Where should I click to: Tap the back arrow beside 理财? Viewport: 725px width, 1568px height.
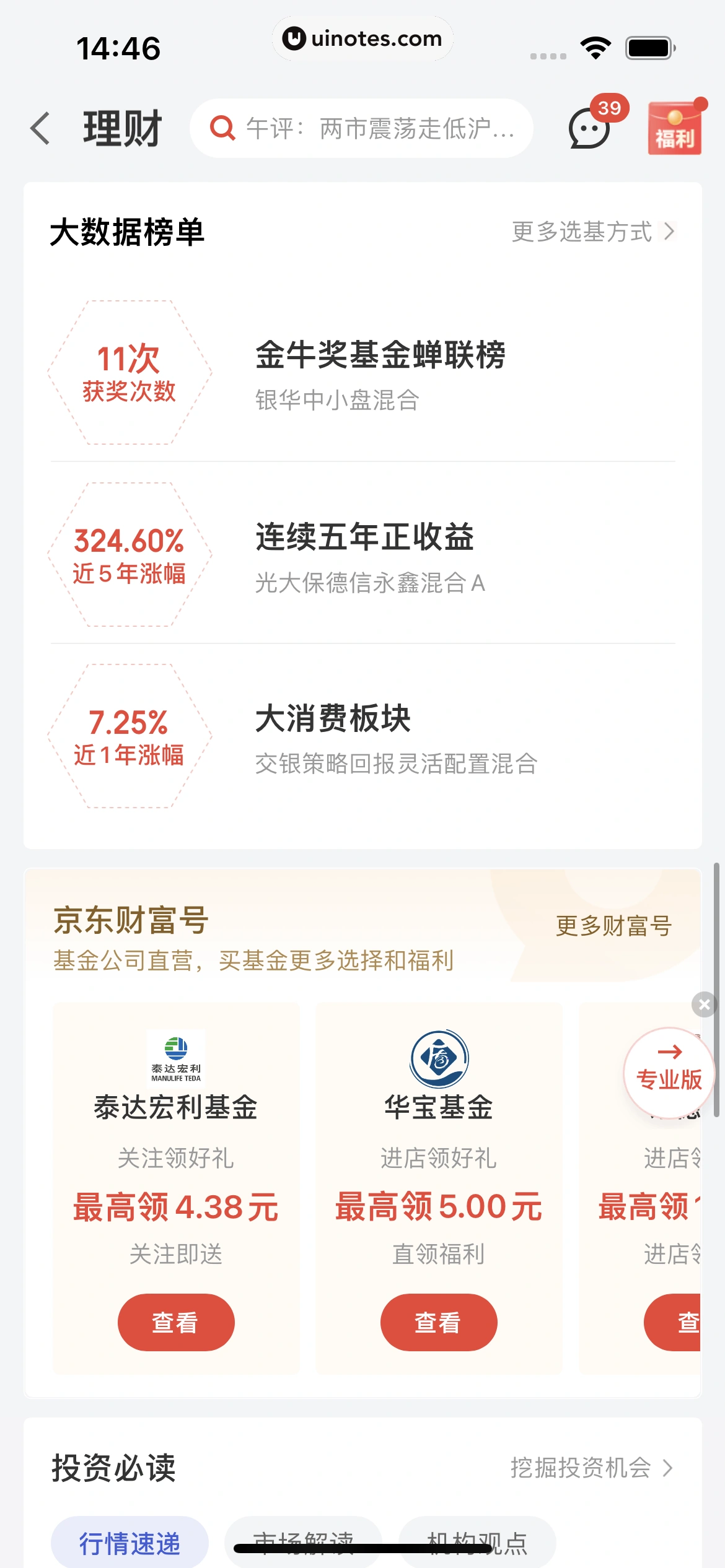click(40, 128)
